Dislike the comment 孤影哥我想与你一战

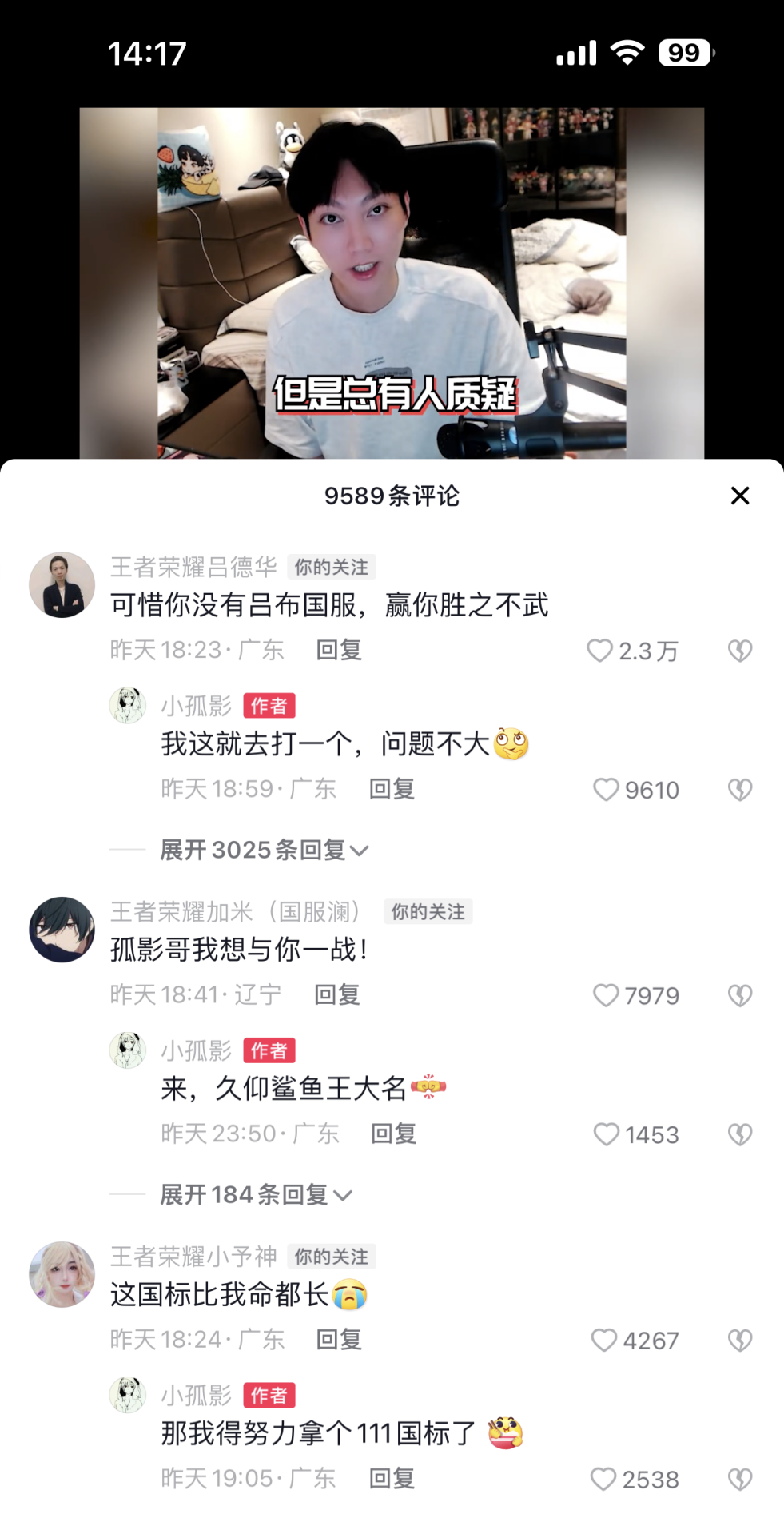[740, 995]
